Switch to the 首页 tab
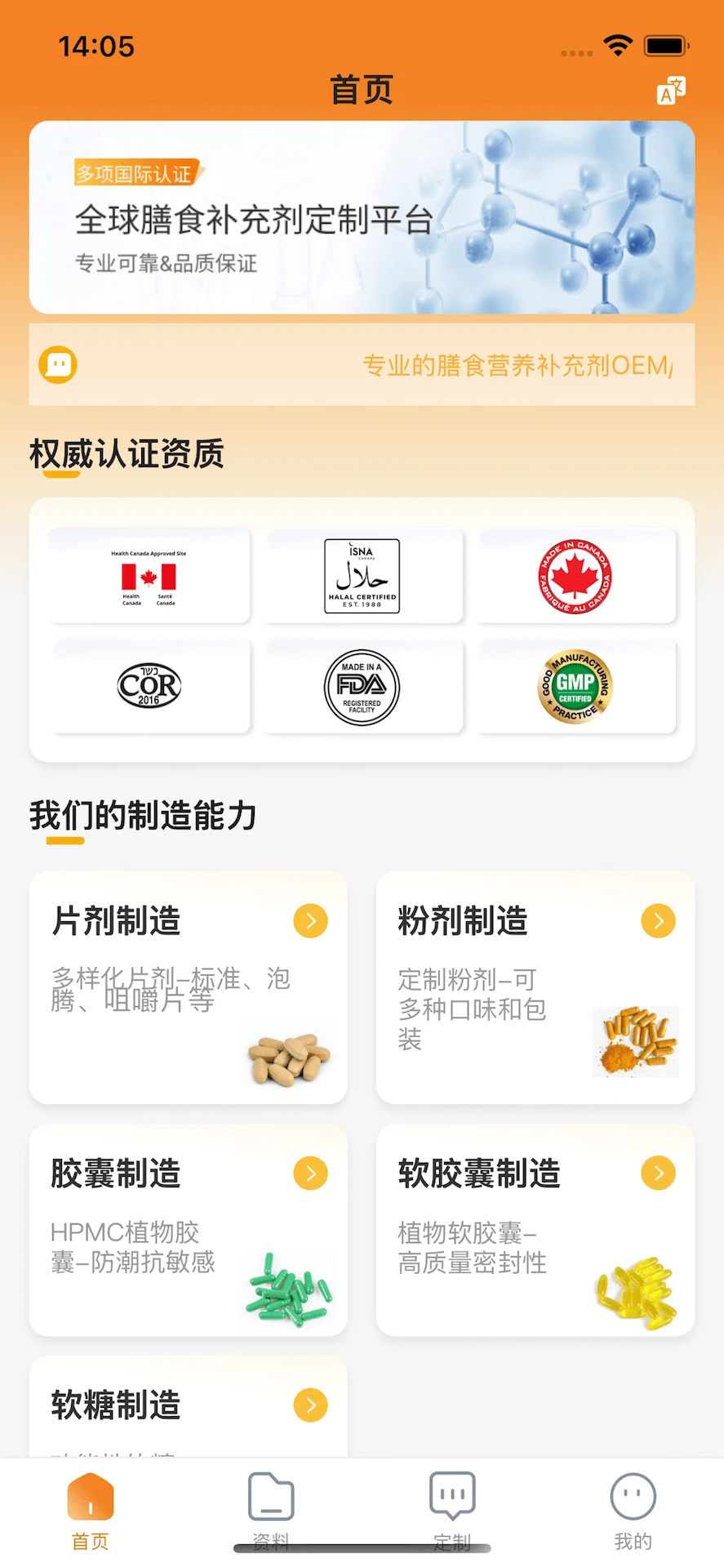This screenshot has height=1568, width=724. pyautogui.click(x=90, y=1511)
